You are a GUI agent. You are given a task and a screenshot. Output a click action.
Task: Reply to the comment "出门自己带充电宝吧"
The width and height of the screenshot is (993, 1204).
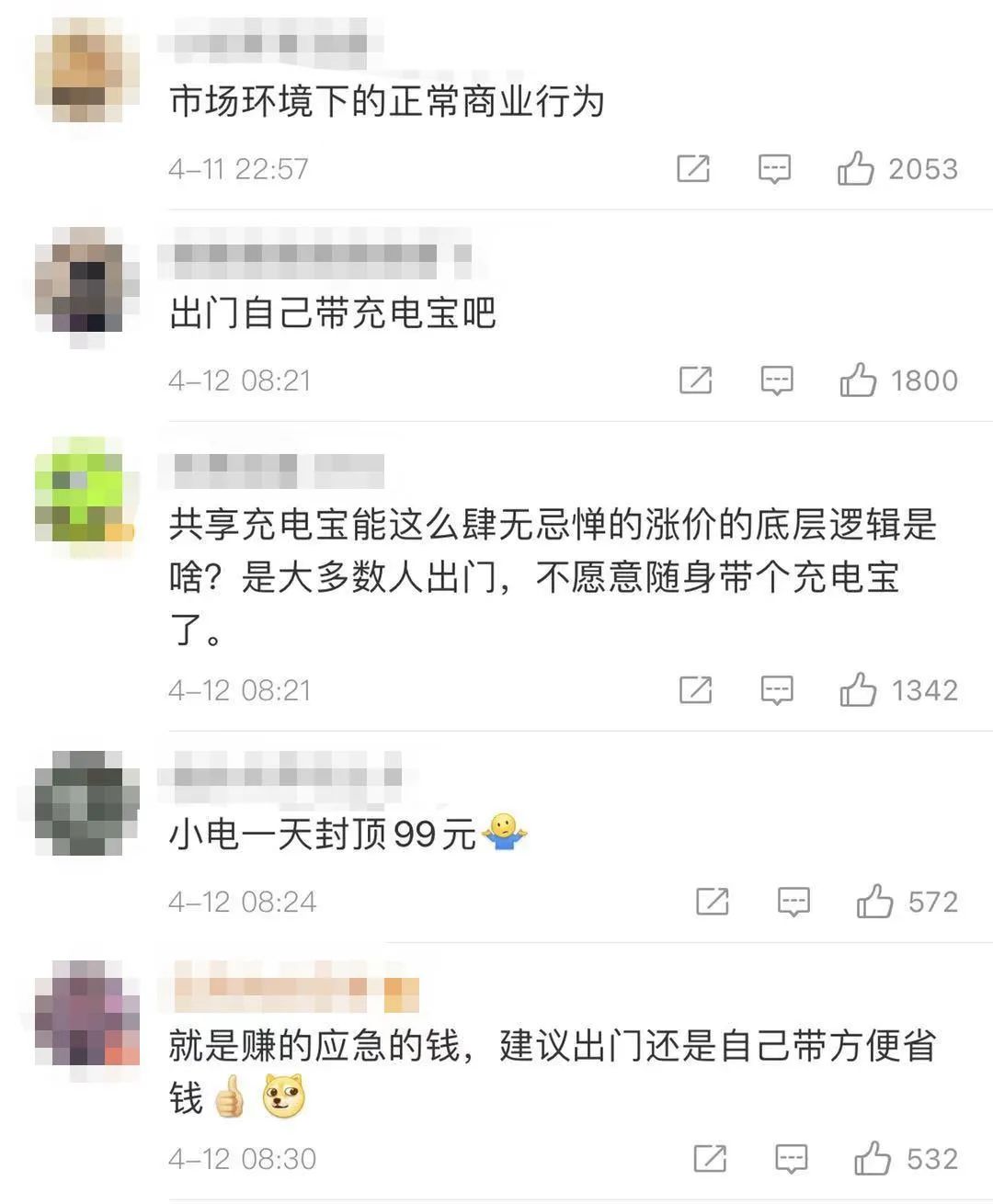pos(777,381)
